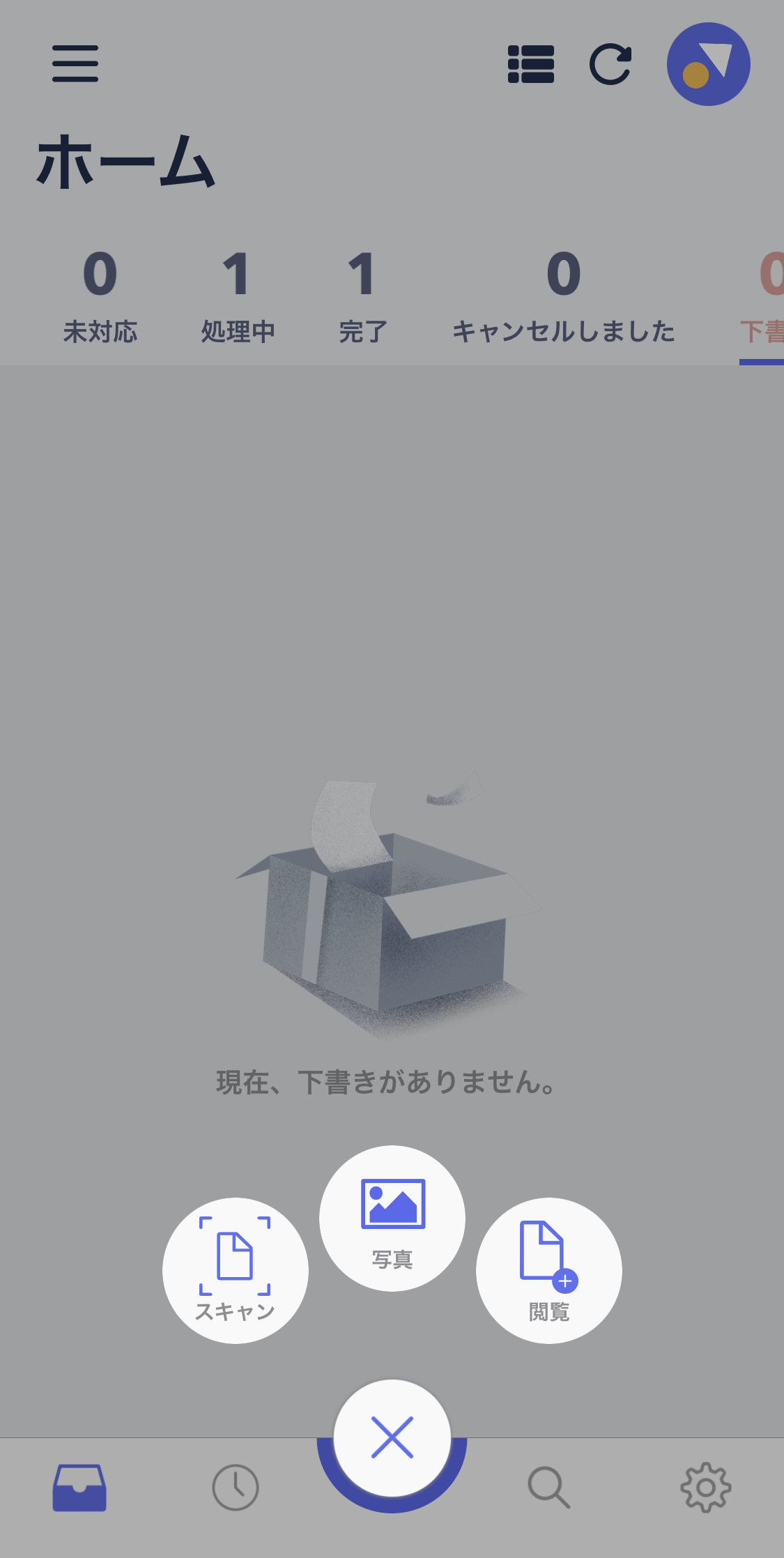784x1558 pixels.
Task: Choose スキャン to scan a document
Action: point(236,1270)
